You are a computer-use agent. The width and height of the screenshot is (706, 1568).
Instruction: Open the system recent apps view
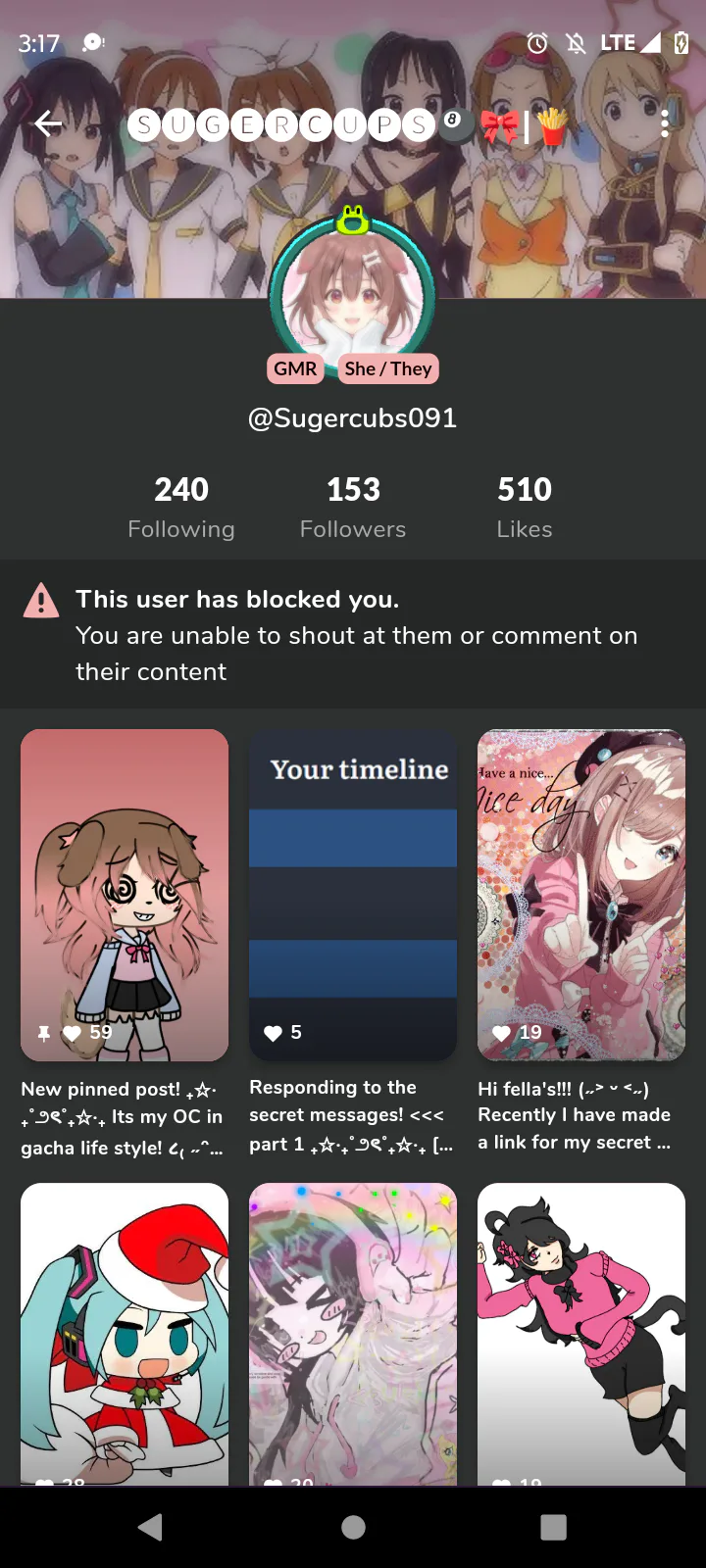point(554,1527)
